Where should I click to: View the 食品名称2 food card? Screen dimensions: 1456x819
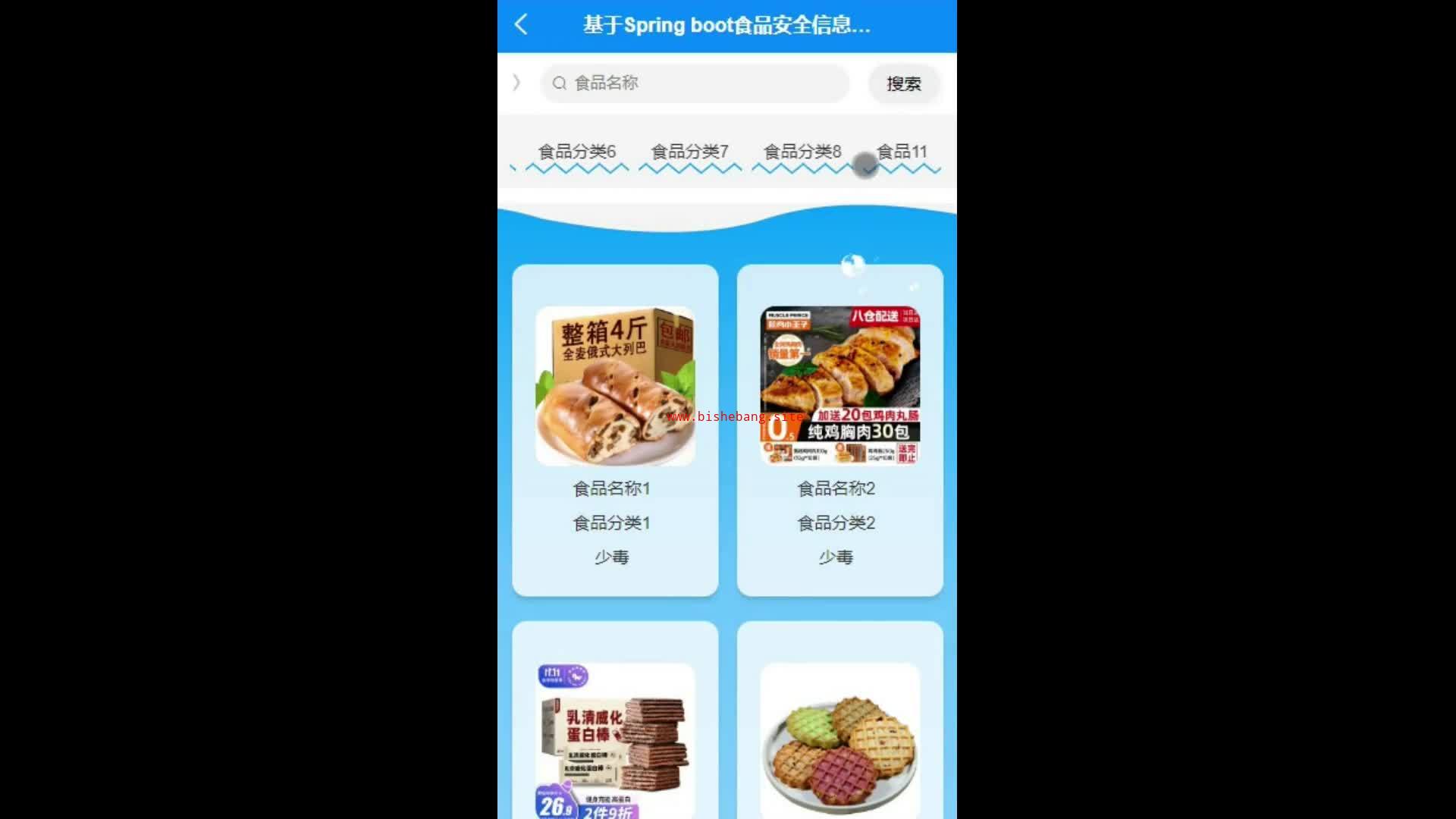click(839, 430)
